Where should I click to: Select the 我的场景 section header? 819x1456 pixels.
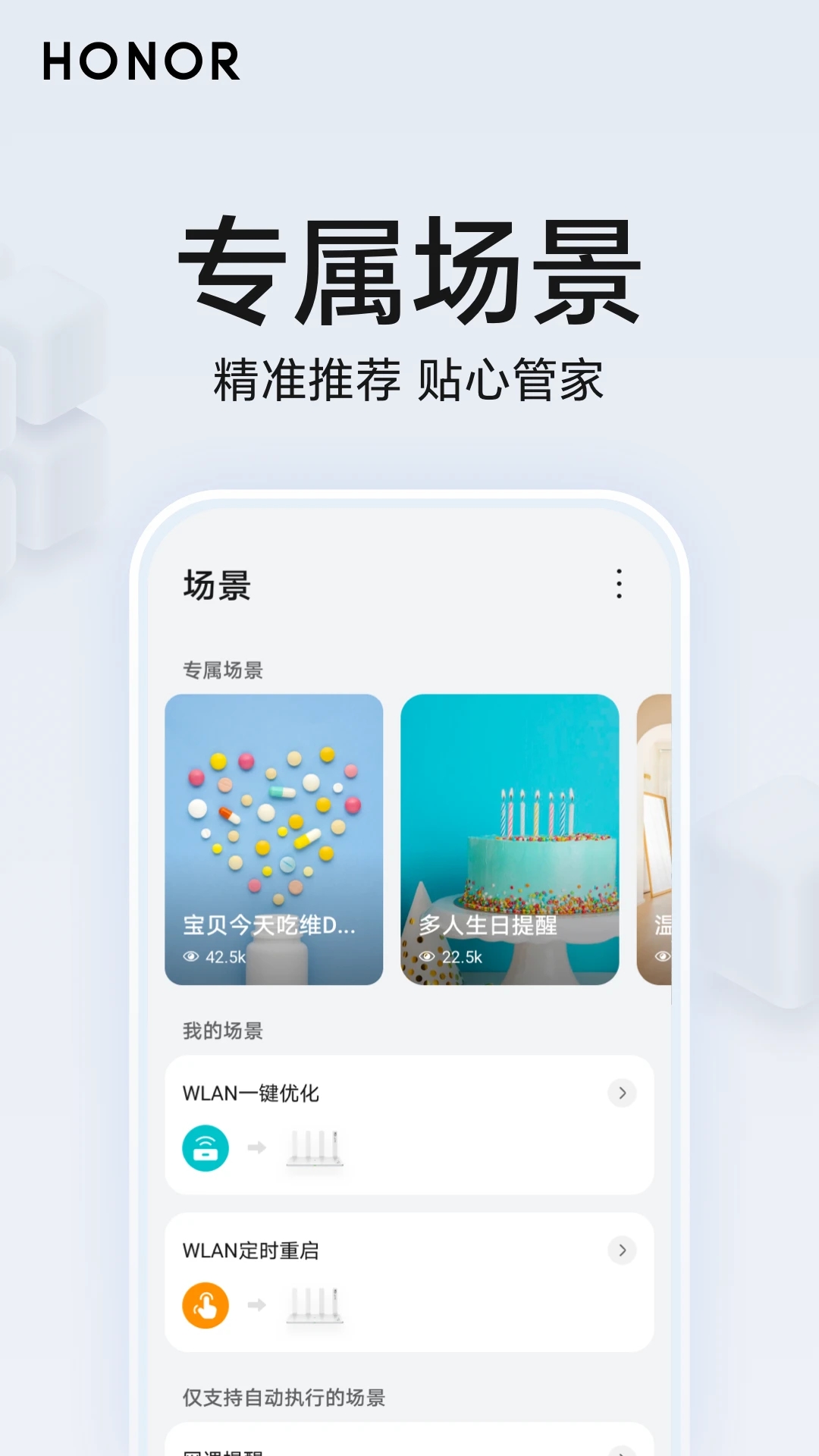pos(221,1029)
